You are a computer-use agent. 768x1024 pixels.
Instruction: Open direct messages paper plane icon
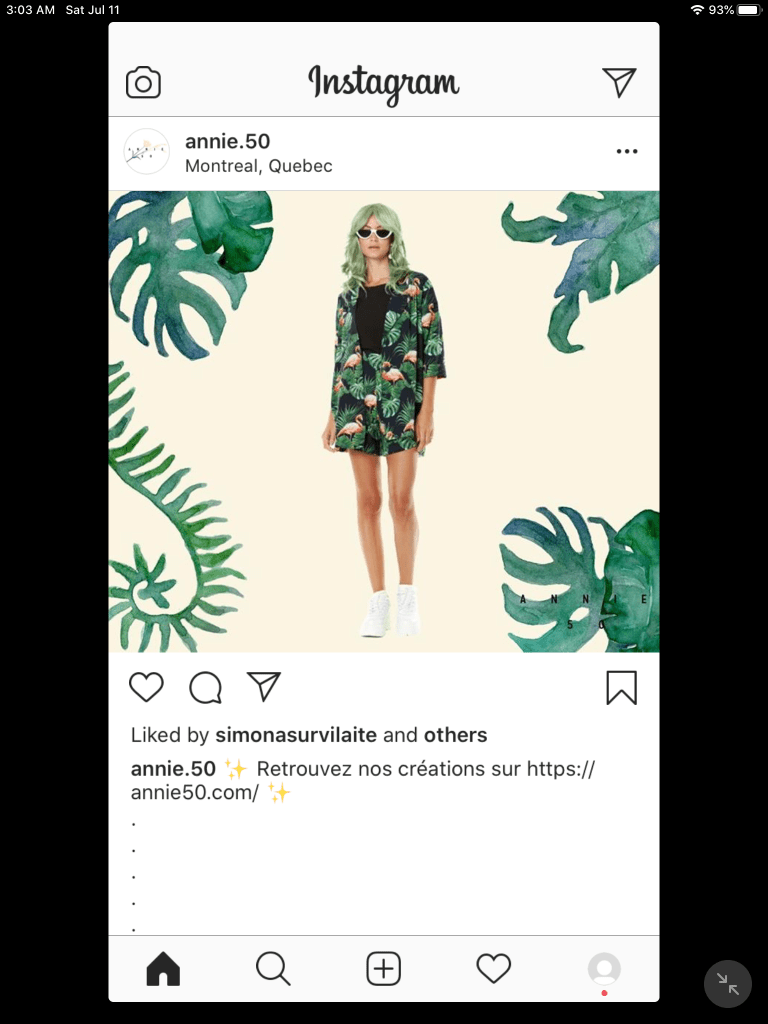click(619, 83)
